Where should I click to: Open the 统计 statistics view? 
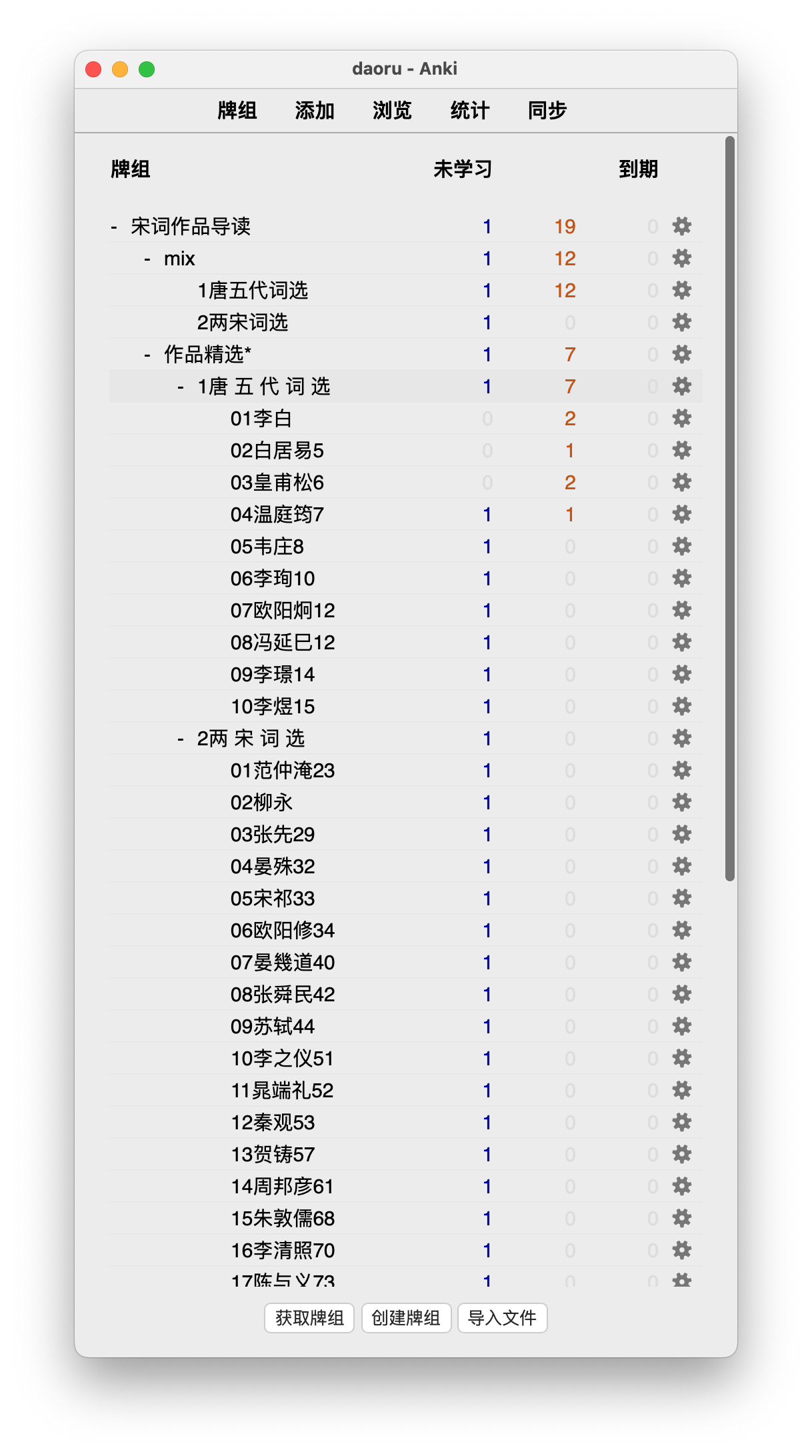click(470, 111)
